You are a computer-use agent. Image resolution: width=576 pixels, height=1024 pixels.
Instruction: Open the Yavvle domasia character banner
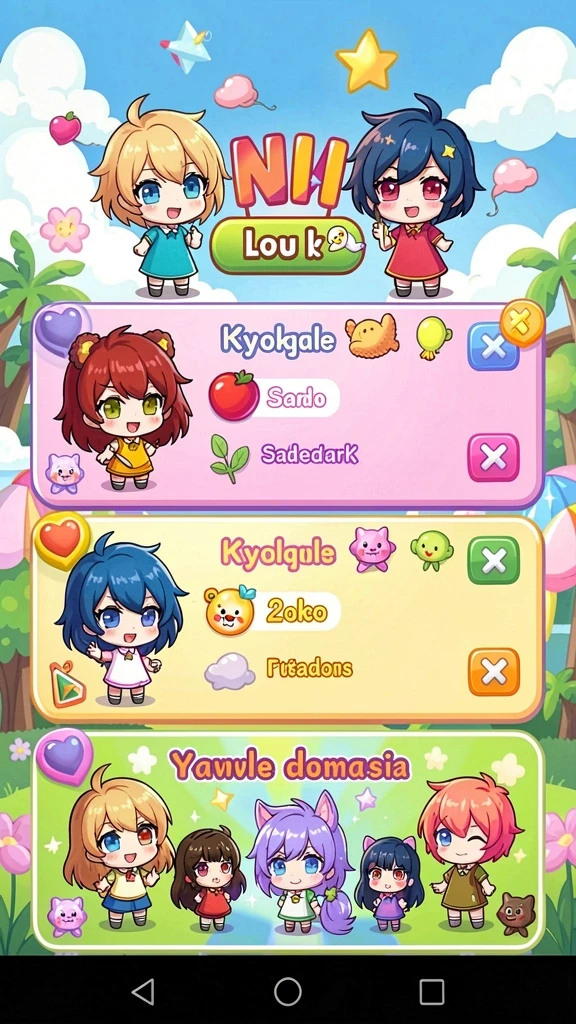pos(287,841)
